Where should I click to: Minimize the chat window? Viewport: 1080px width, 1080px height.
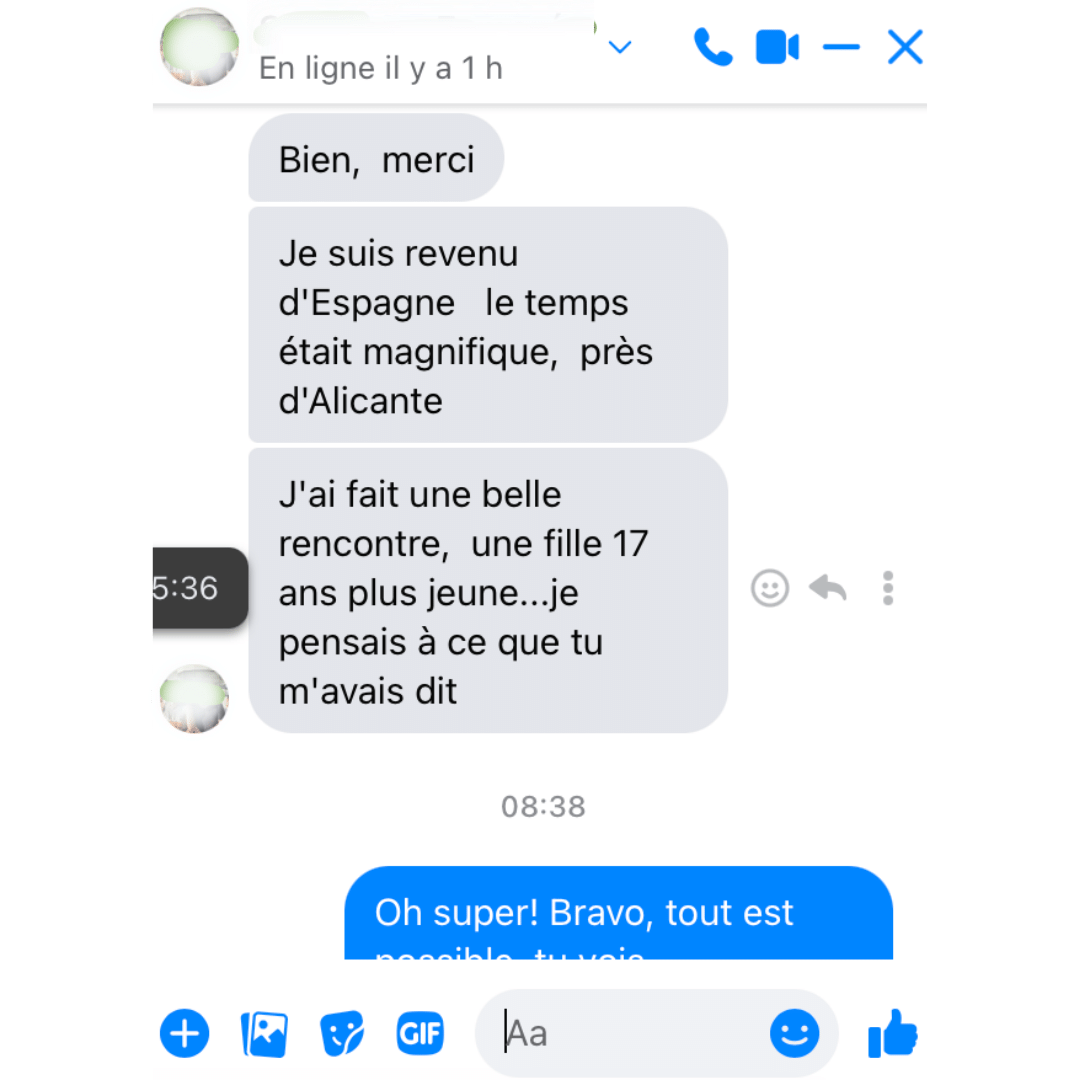point(841,47)
